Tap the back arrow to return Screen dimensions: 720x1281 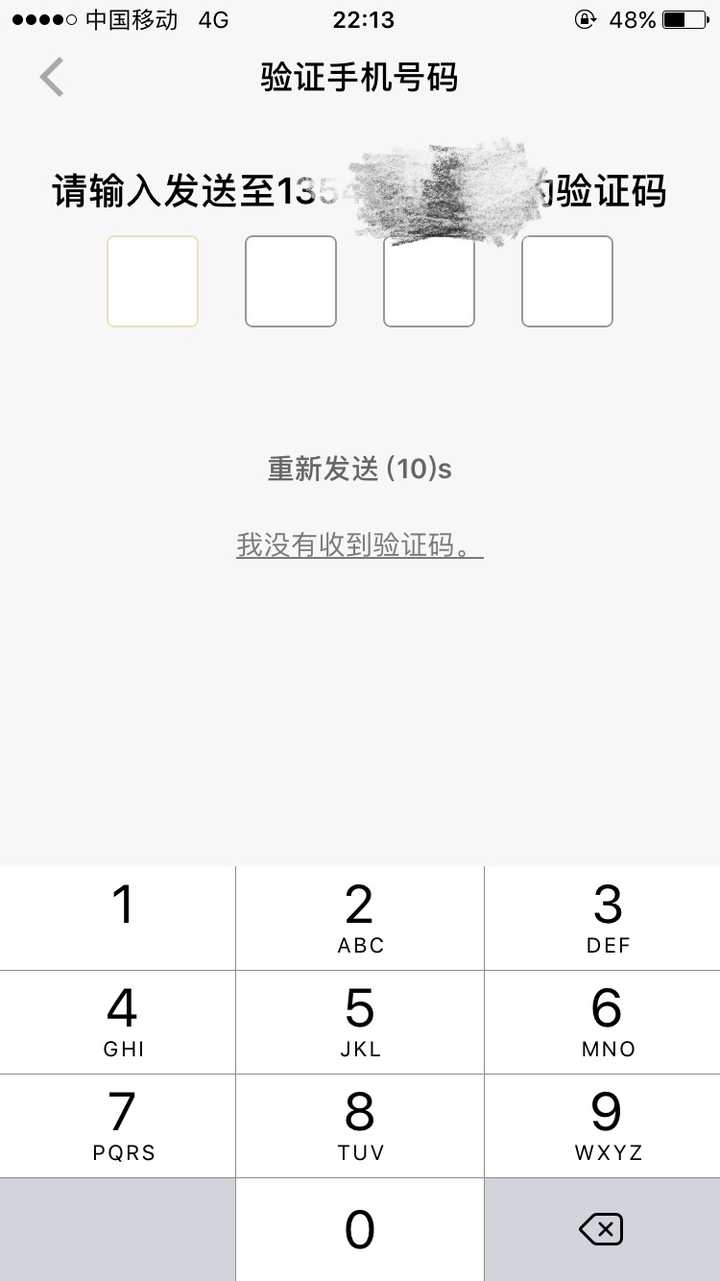pyautogui.click(x=50, y=76)
